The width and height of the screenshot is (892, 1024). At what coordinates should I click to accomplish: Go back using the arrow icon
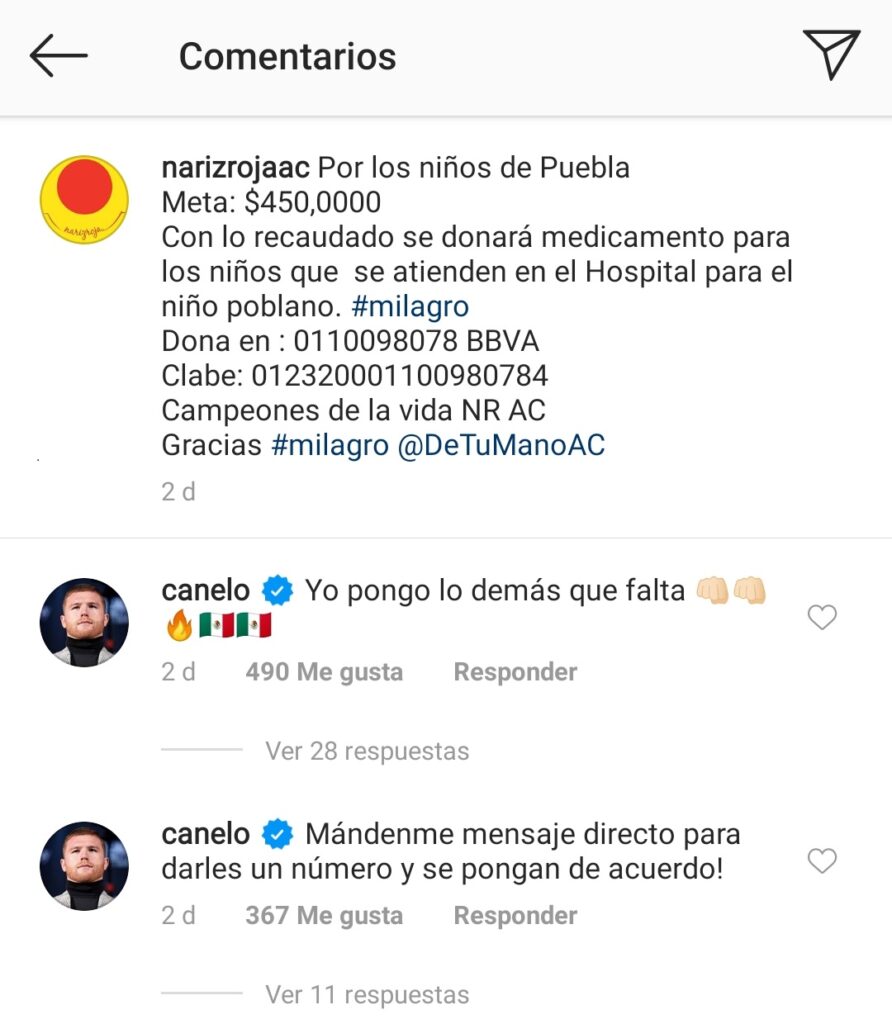58,56
